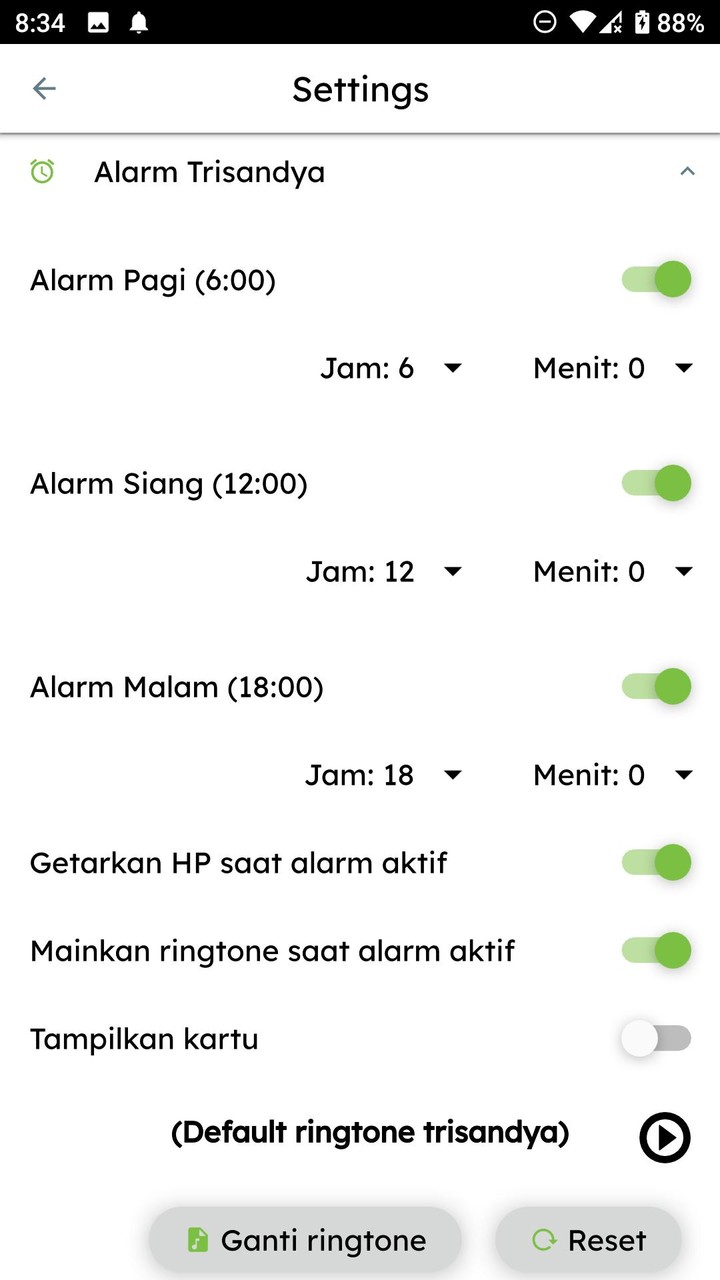Disable the Alarm Siang switch
The image size is (720, 1280).
[x=657, y=484]
